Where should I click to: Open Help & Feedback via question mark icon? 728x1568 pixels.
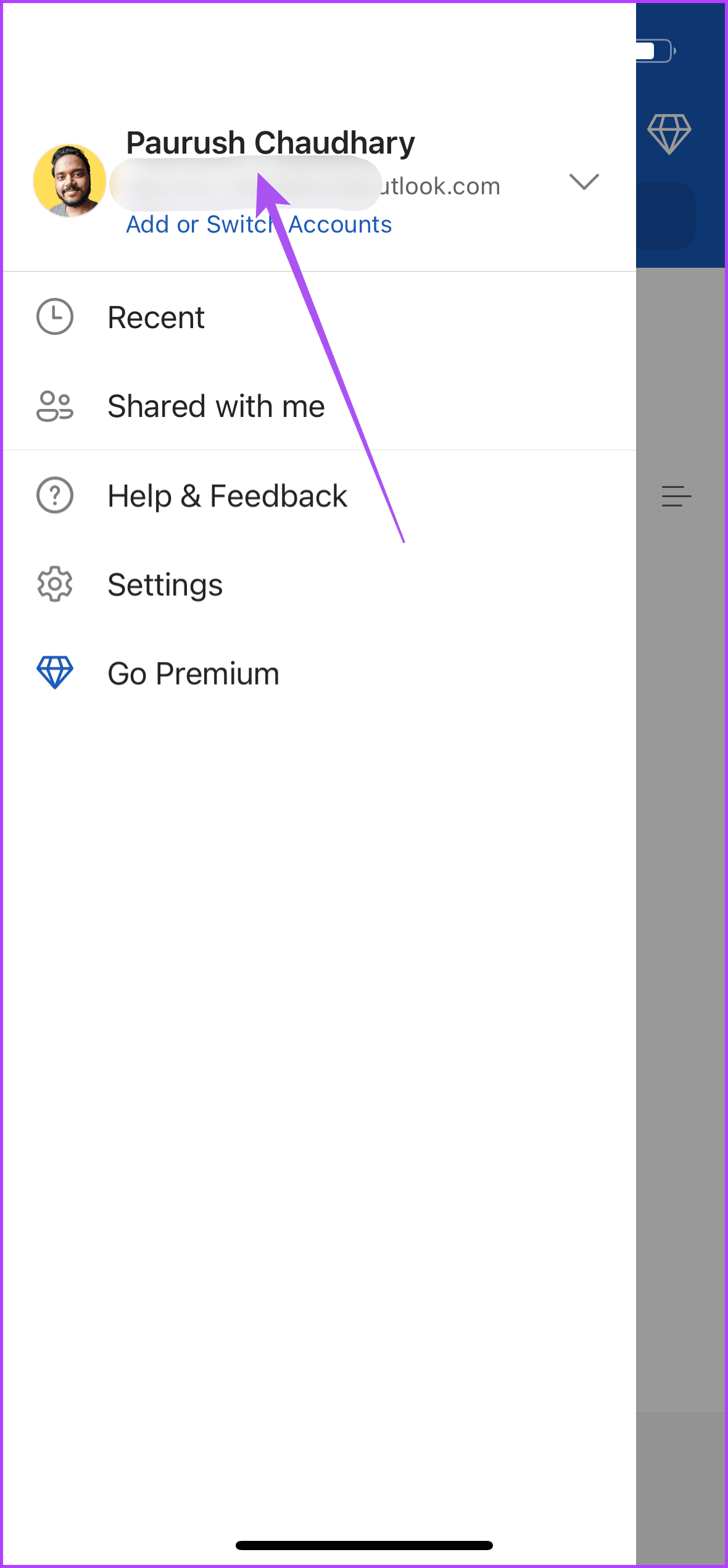point(55,495)
